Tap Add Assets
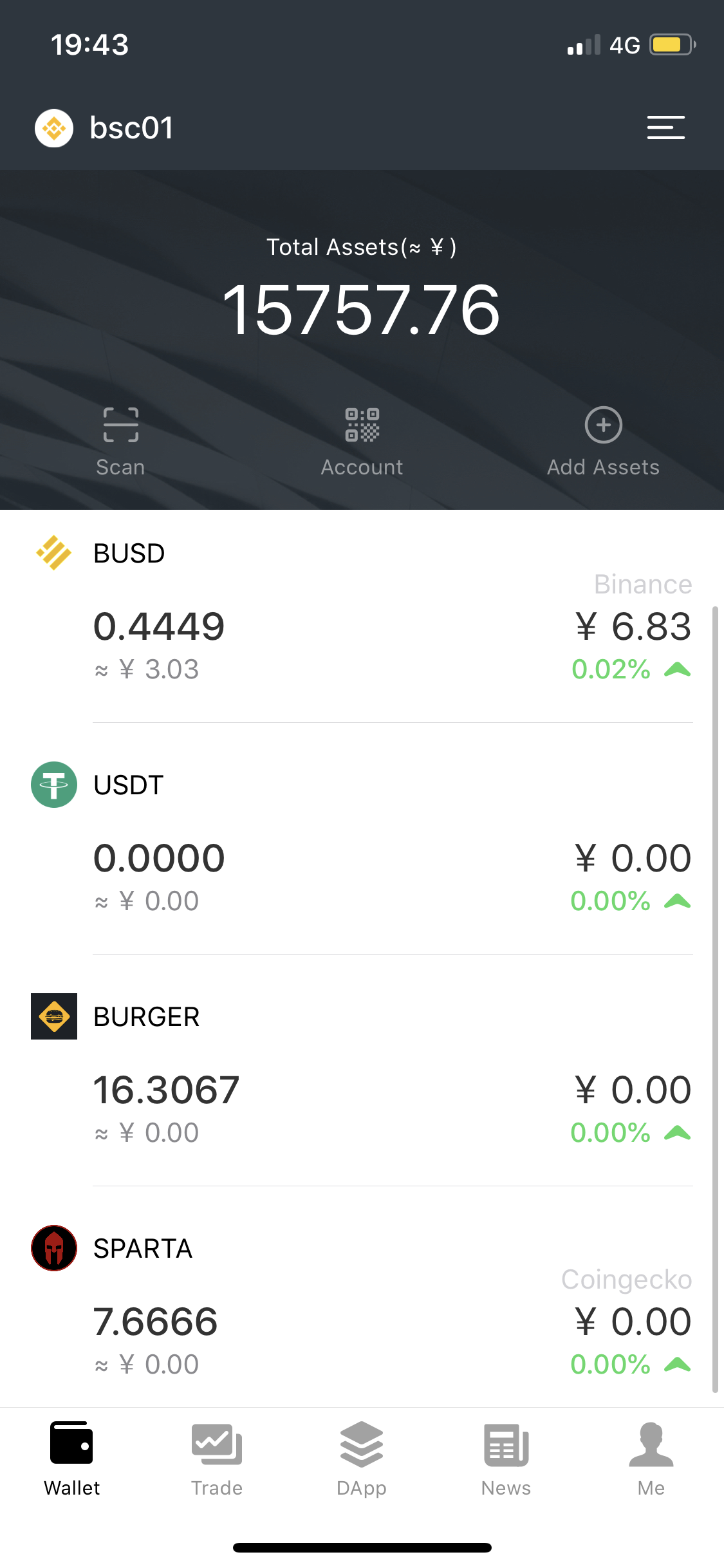Image resolution: width=724 pixels, height=1568 pixels. tap(603, 441)
